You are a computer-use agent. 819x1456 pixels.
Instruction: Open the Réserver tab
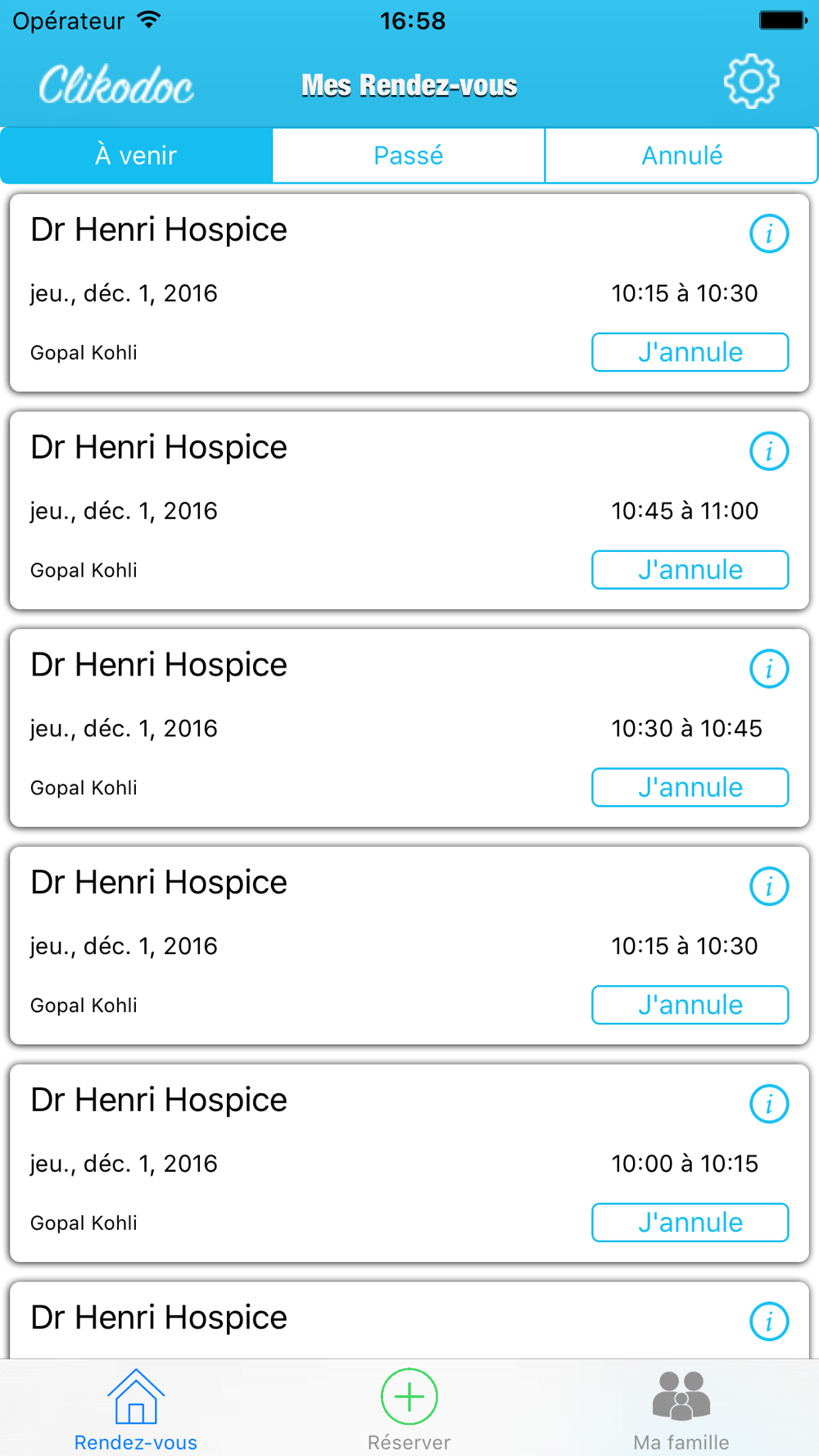[409, 1409]
